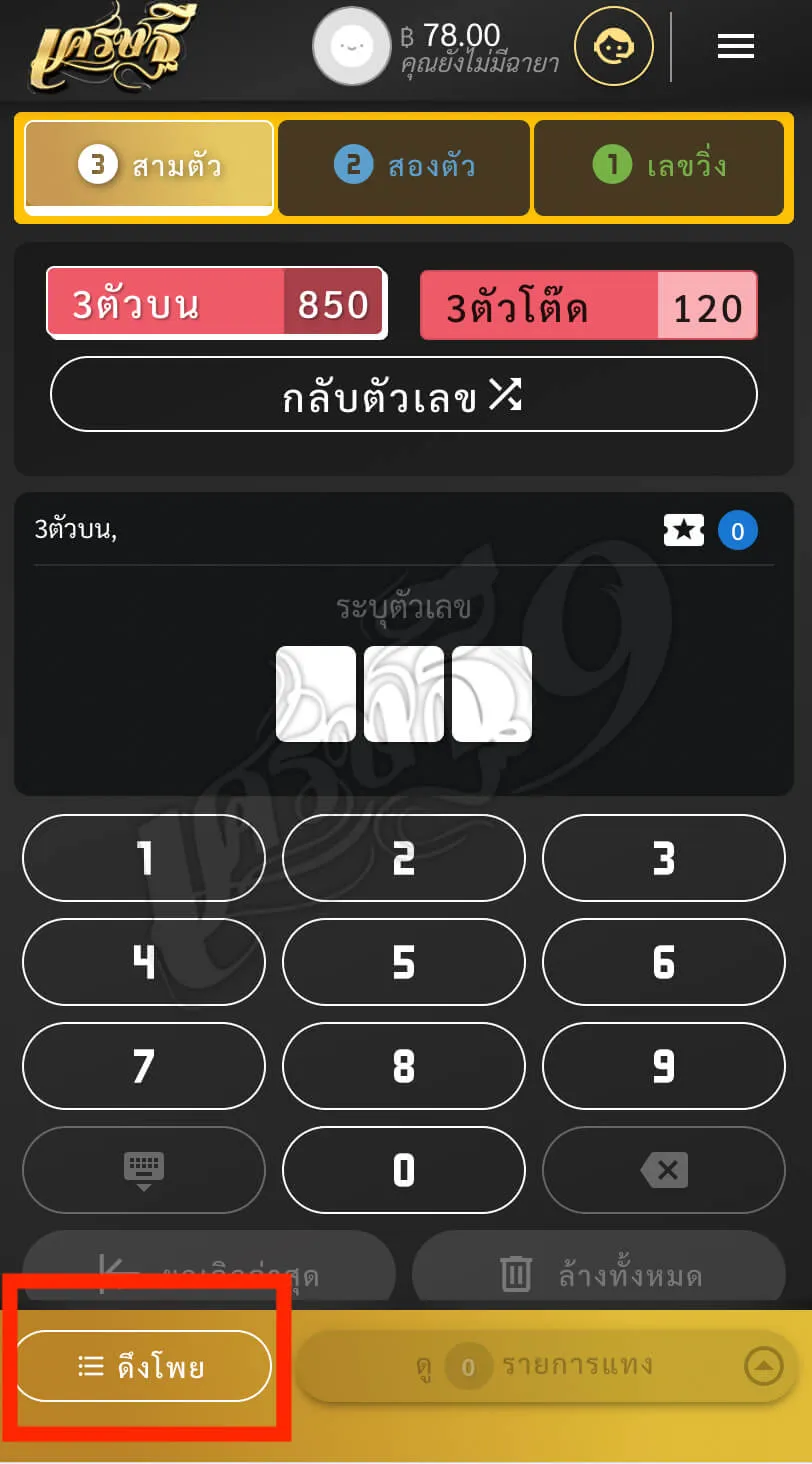Image resolution: width=812 pixels, height=1464 pixels.
Task: Toggle the 3ตัวโต๊ด 120 bet type
Action: pos(588,304)
